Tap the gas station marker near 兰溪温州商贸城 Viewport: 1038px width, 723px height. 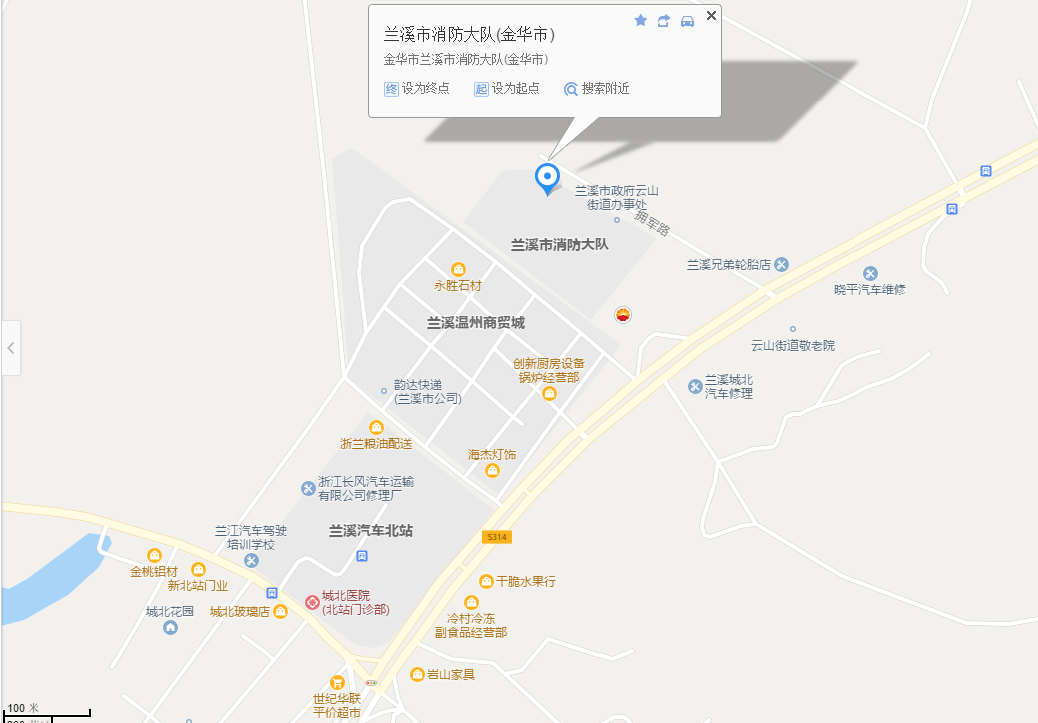point(623,316)
